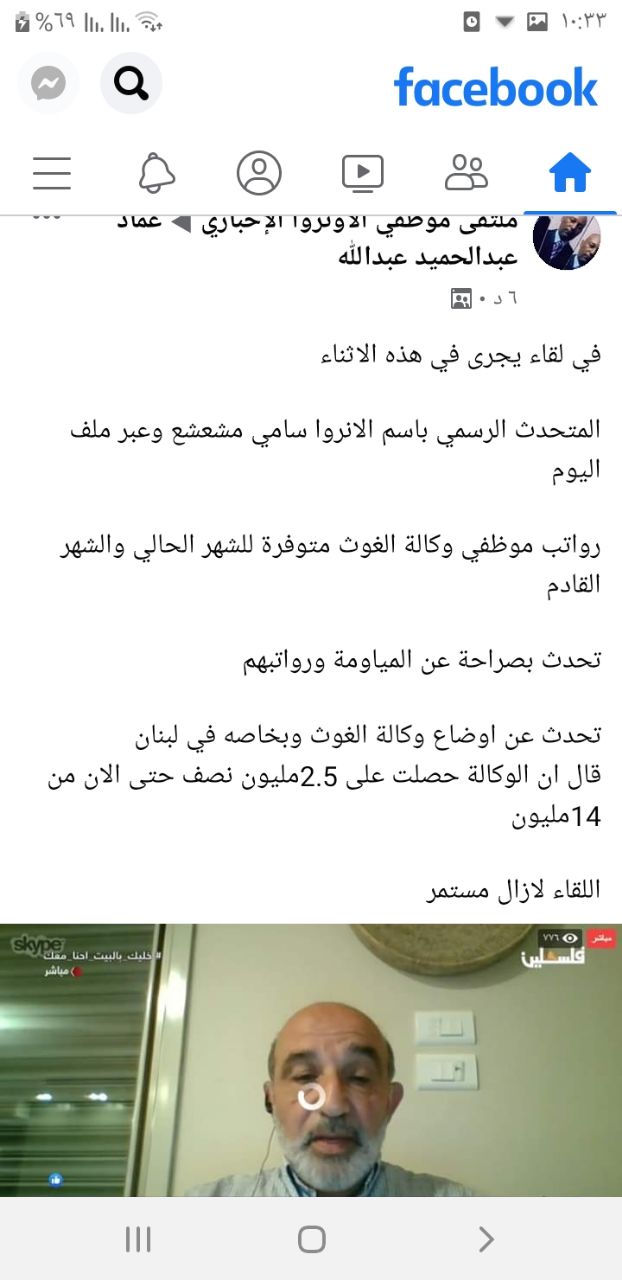The image size is (622, 1280).
Task: Open the post author's profile picture
Action: point(567,240)
